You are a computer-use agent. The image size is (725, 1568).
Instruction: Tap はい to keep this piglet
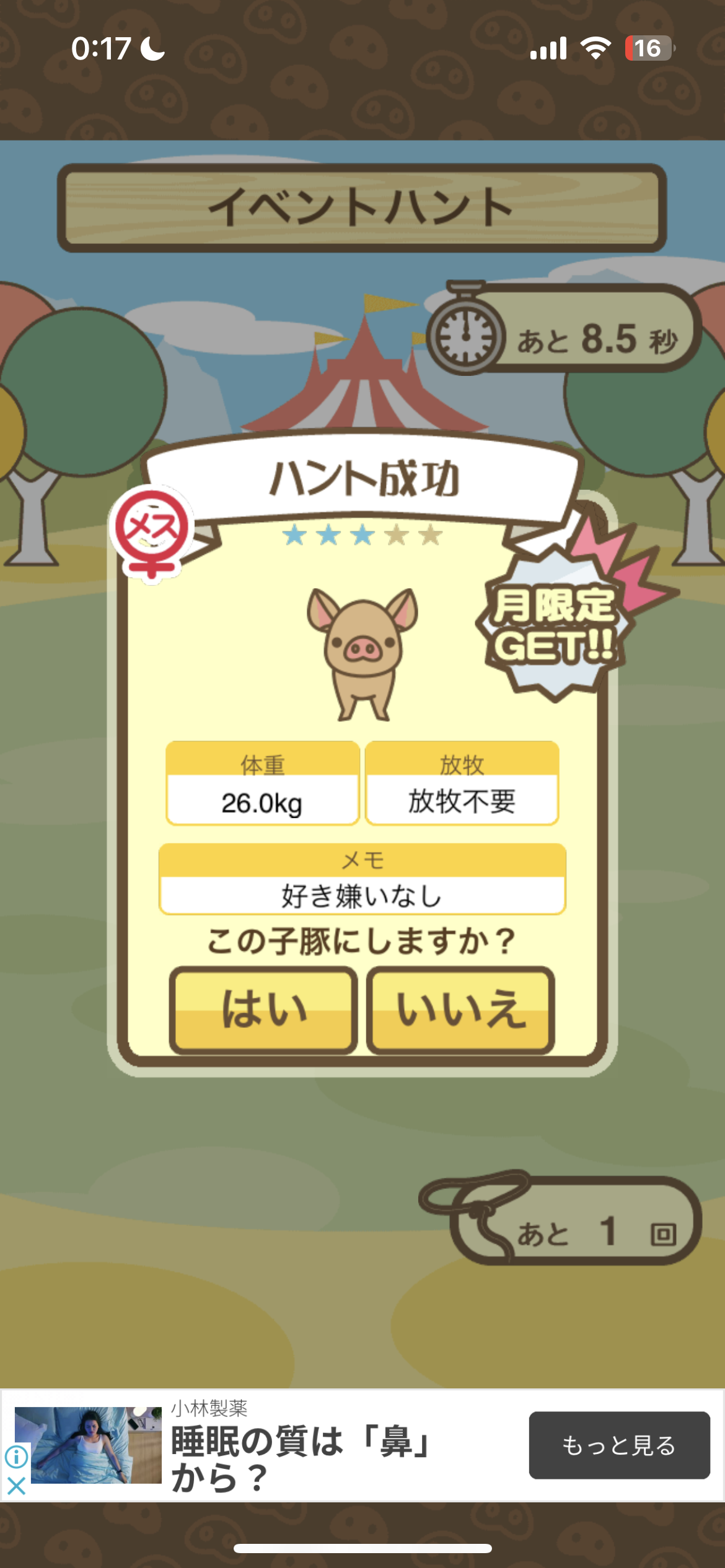coord(263,1010)
